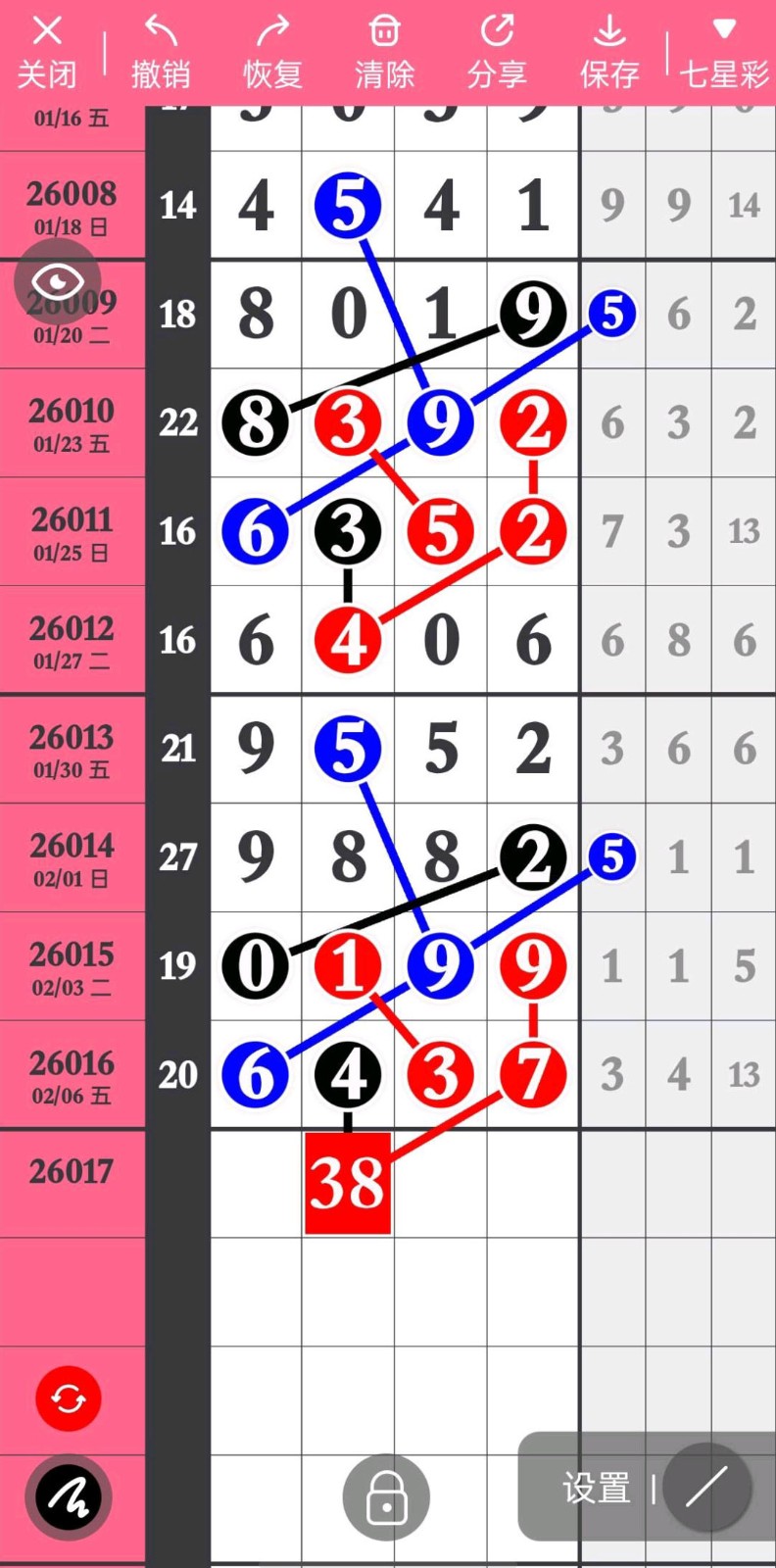The width and height of the screenshot is (776, 1568).
Task: Clear all drawings with 清除
Action: point(385,51)
